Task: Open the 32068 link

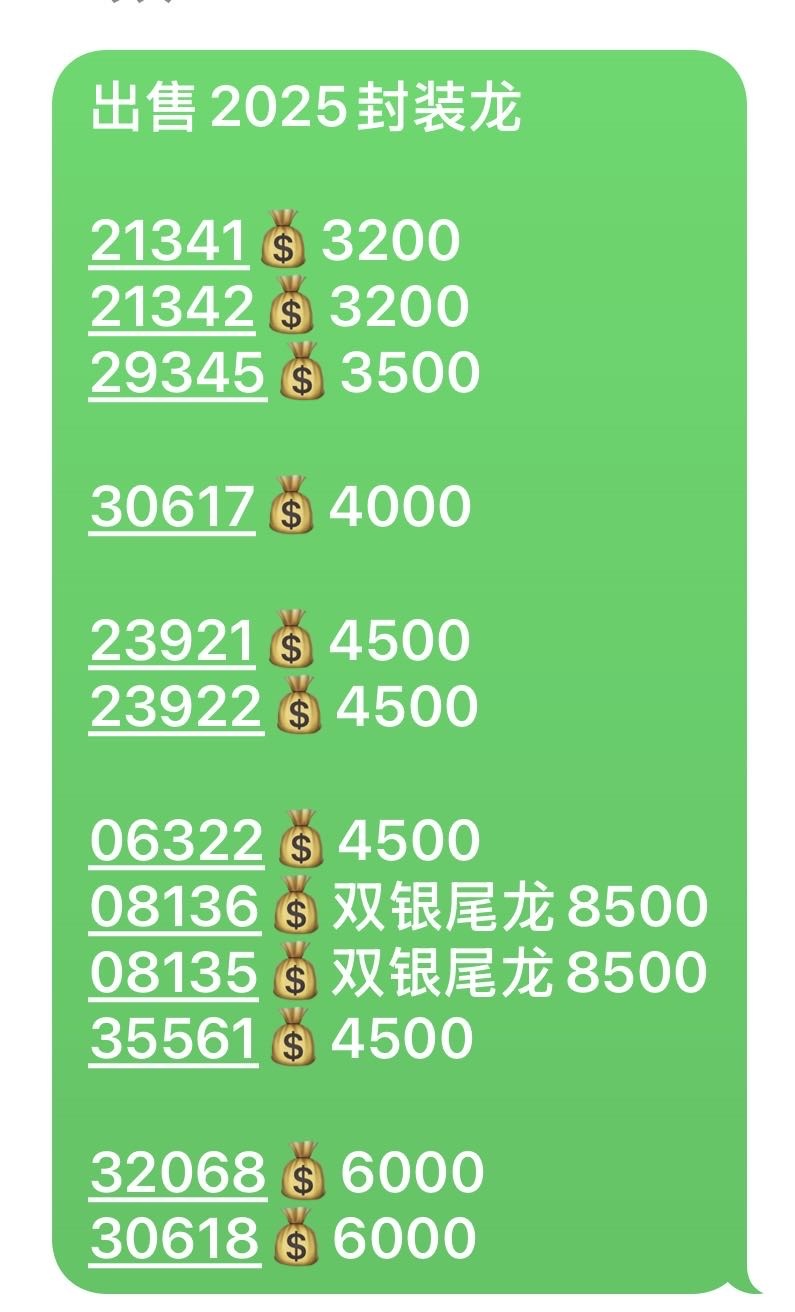Action: pos(178,1173)
